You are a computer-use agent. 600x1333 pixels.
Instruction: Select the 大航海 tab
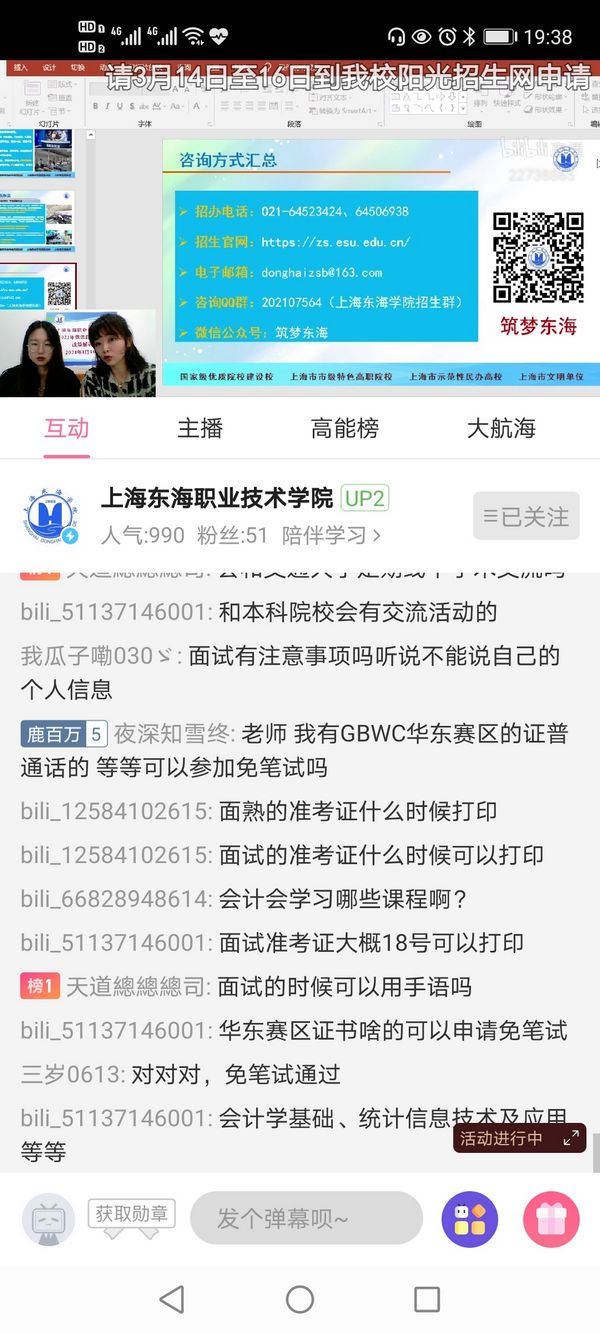[501, 428]
